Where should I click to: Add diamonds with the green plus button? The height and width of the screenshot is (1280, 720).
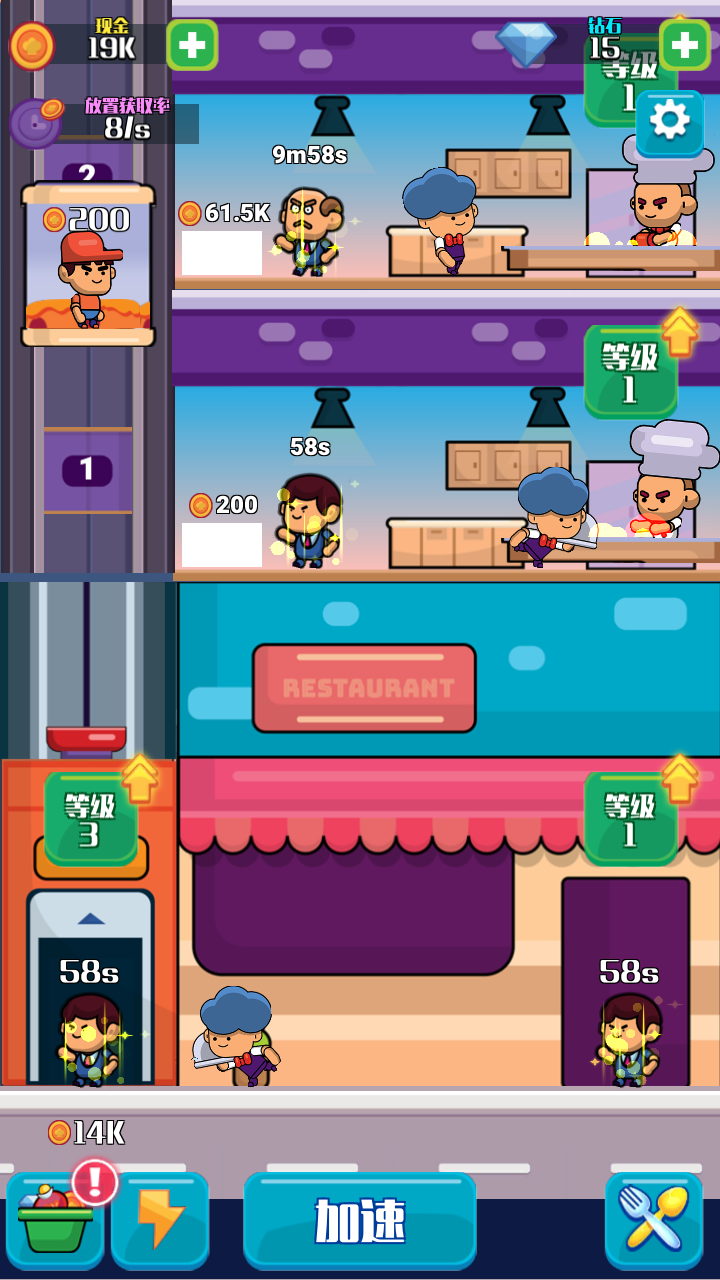click(x=685, y=45)
